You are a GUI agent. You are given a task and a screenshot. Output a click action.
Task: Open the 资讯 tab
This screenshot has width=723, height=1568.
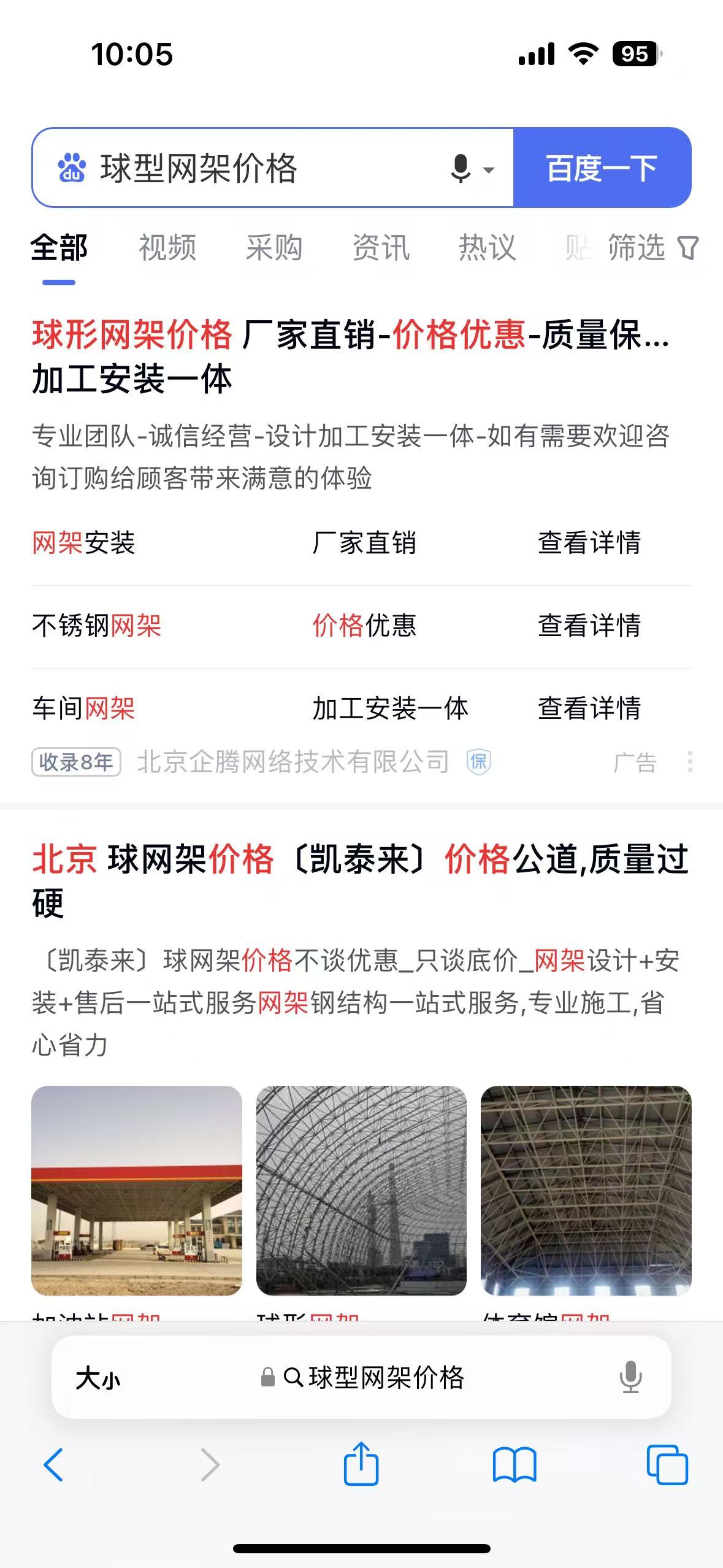[x=381, y=248]
